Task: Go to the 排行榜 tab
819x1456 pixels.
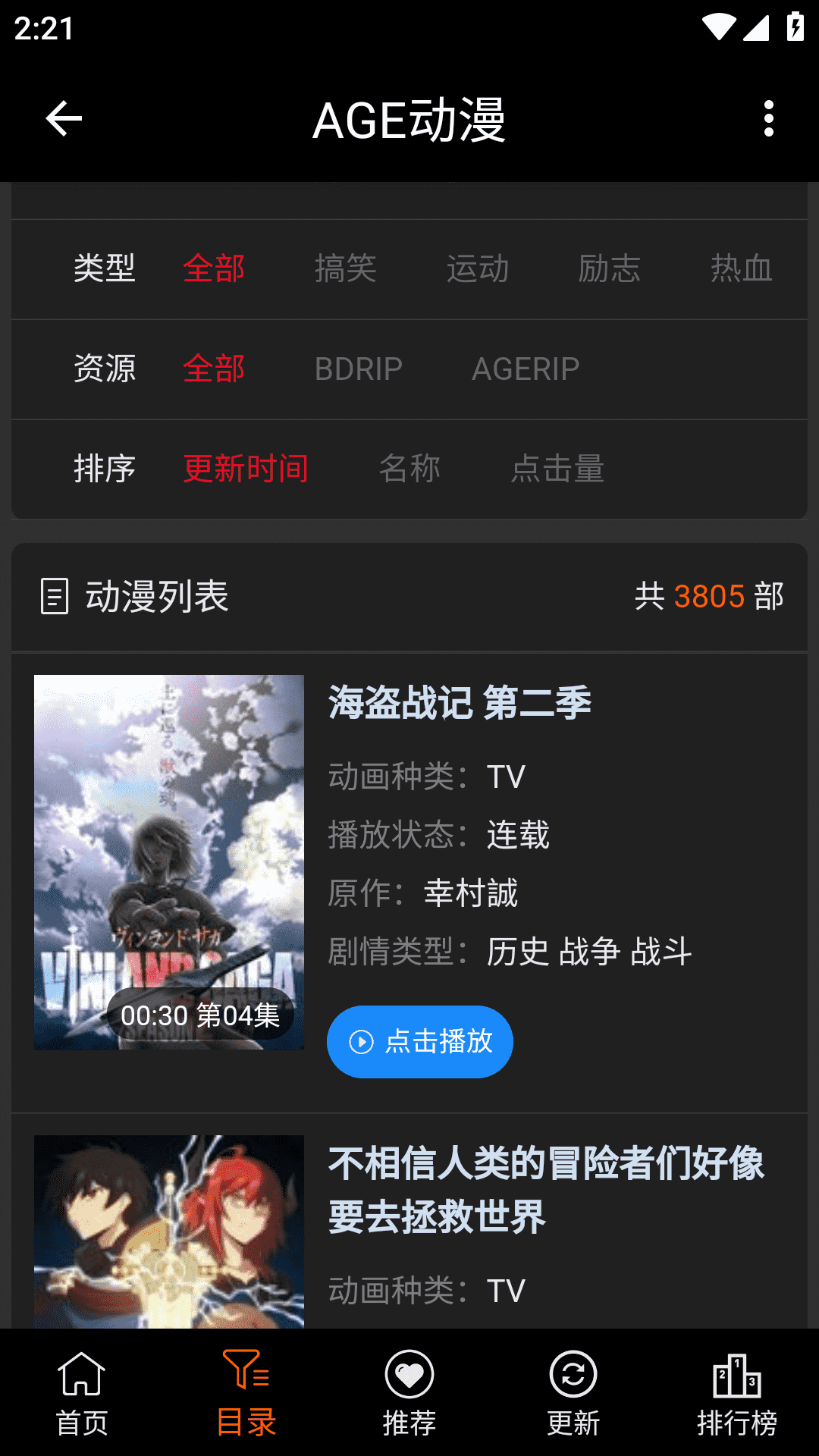Action: click(737, 1394)
